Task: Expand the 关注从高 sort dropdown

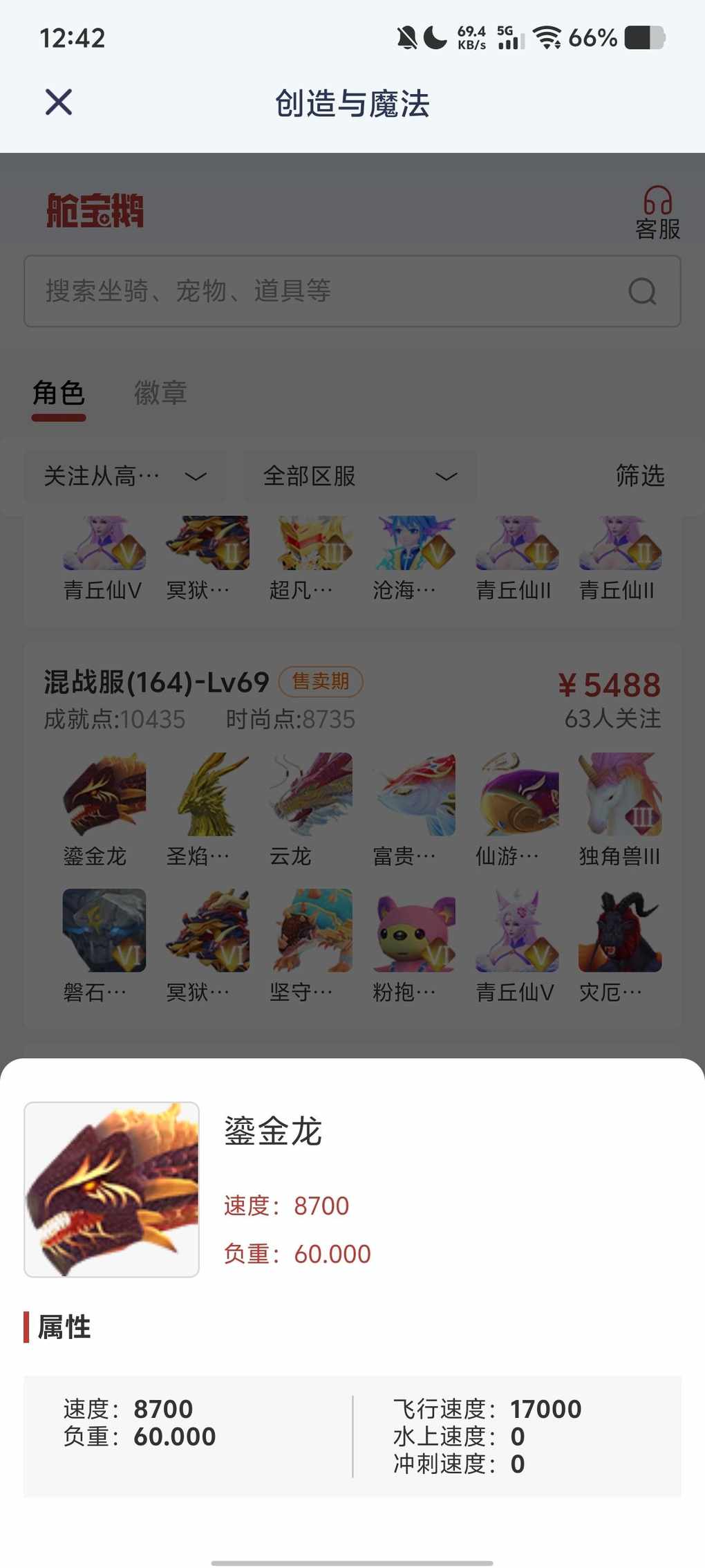Action: click(x=125, y=476)
